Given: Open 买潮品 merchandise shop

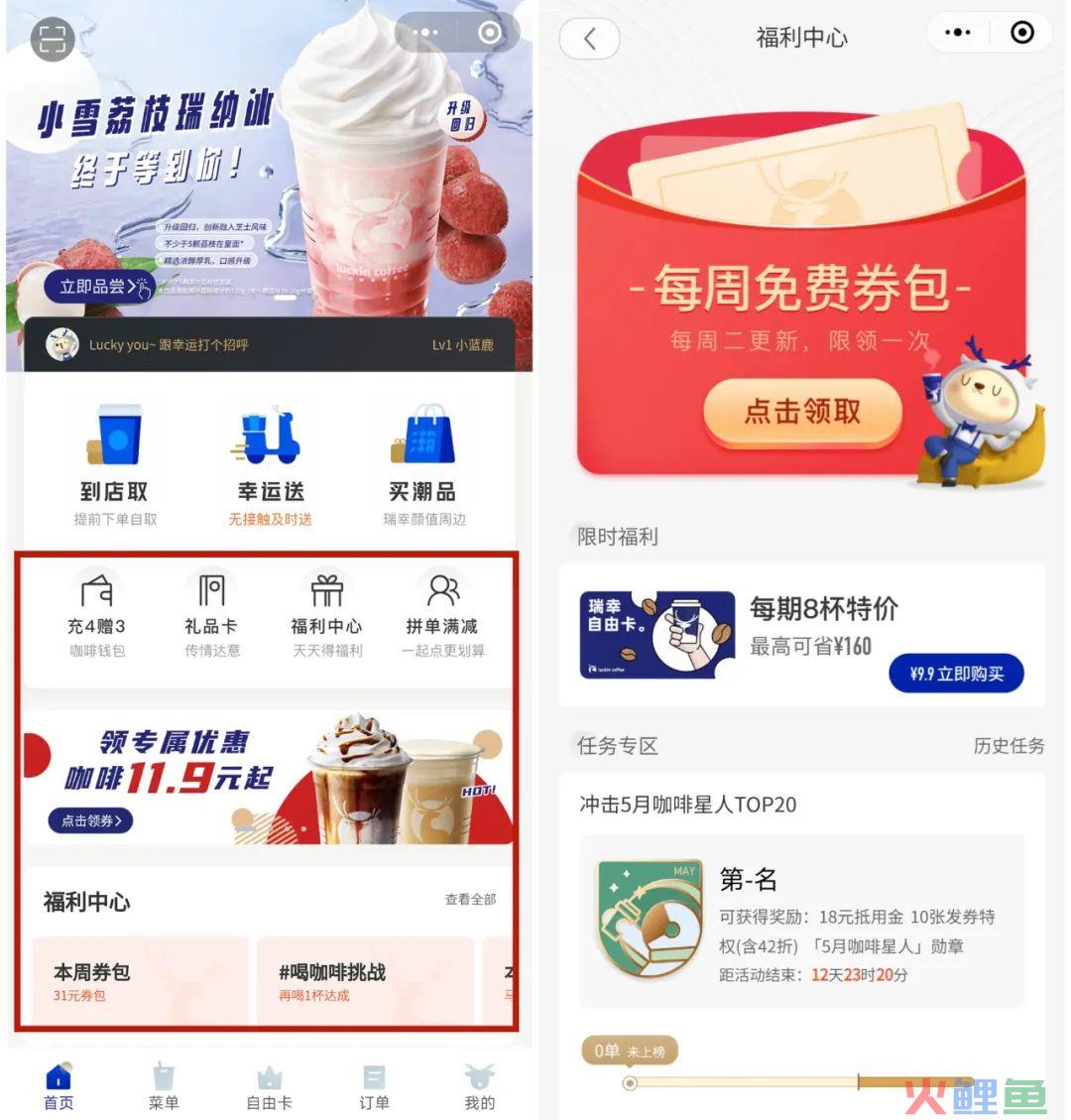Looking at the screenshot, I should [423, 463].
